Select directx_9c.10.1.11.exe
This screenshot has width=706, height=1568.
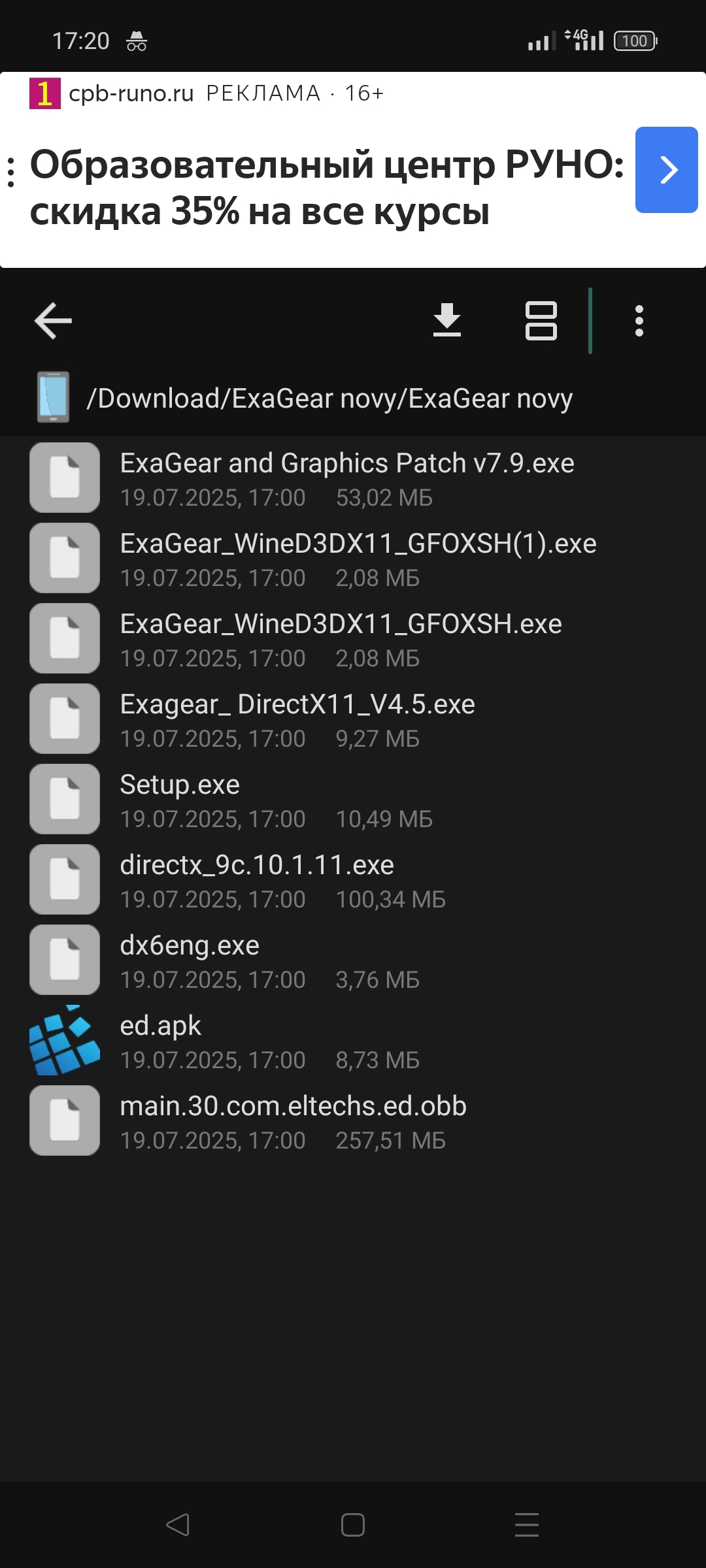point(353,879)
